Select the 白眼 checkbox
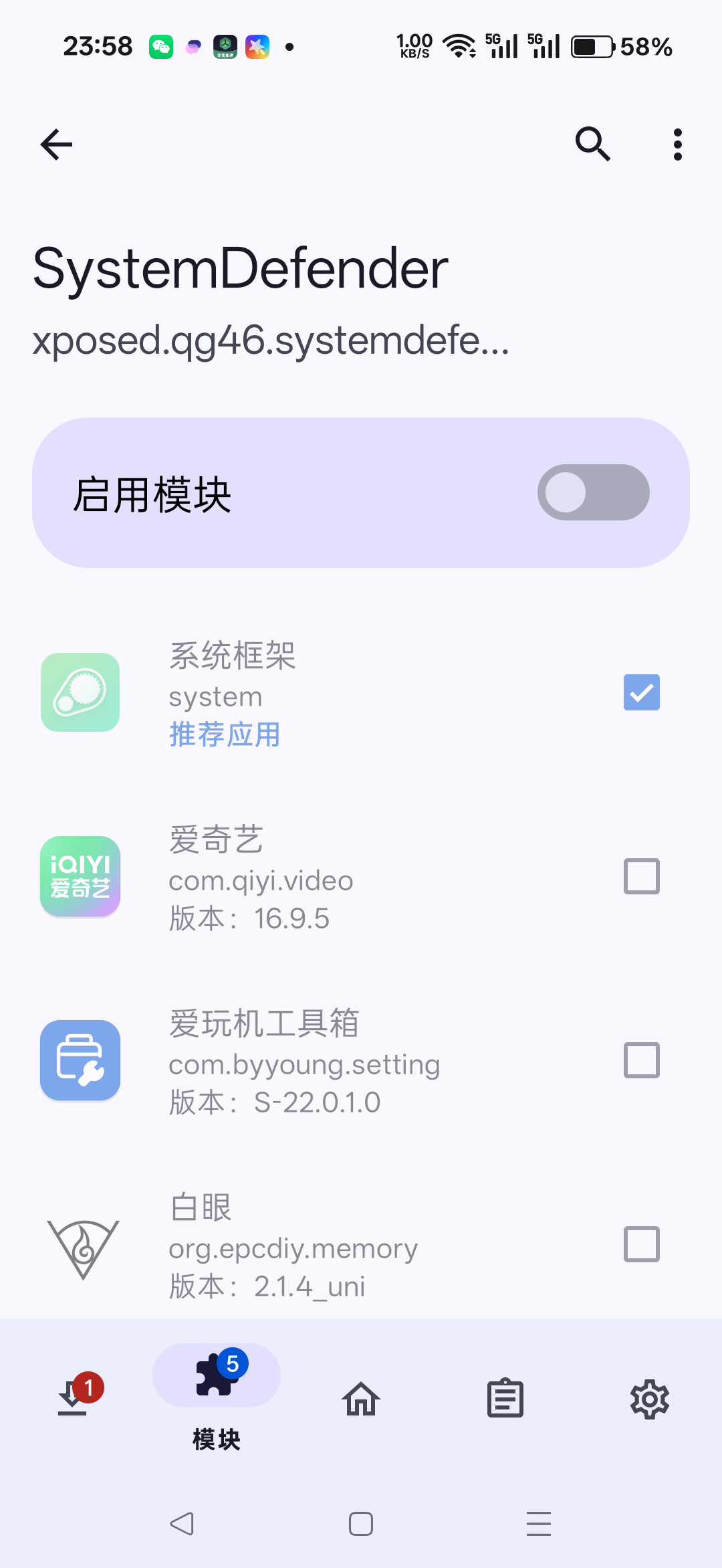 [641, 1244]
